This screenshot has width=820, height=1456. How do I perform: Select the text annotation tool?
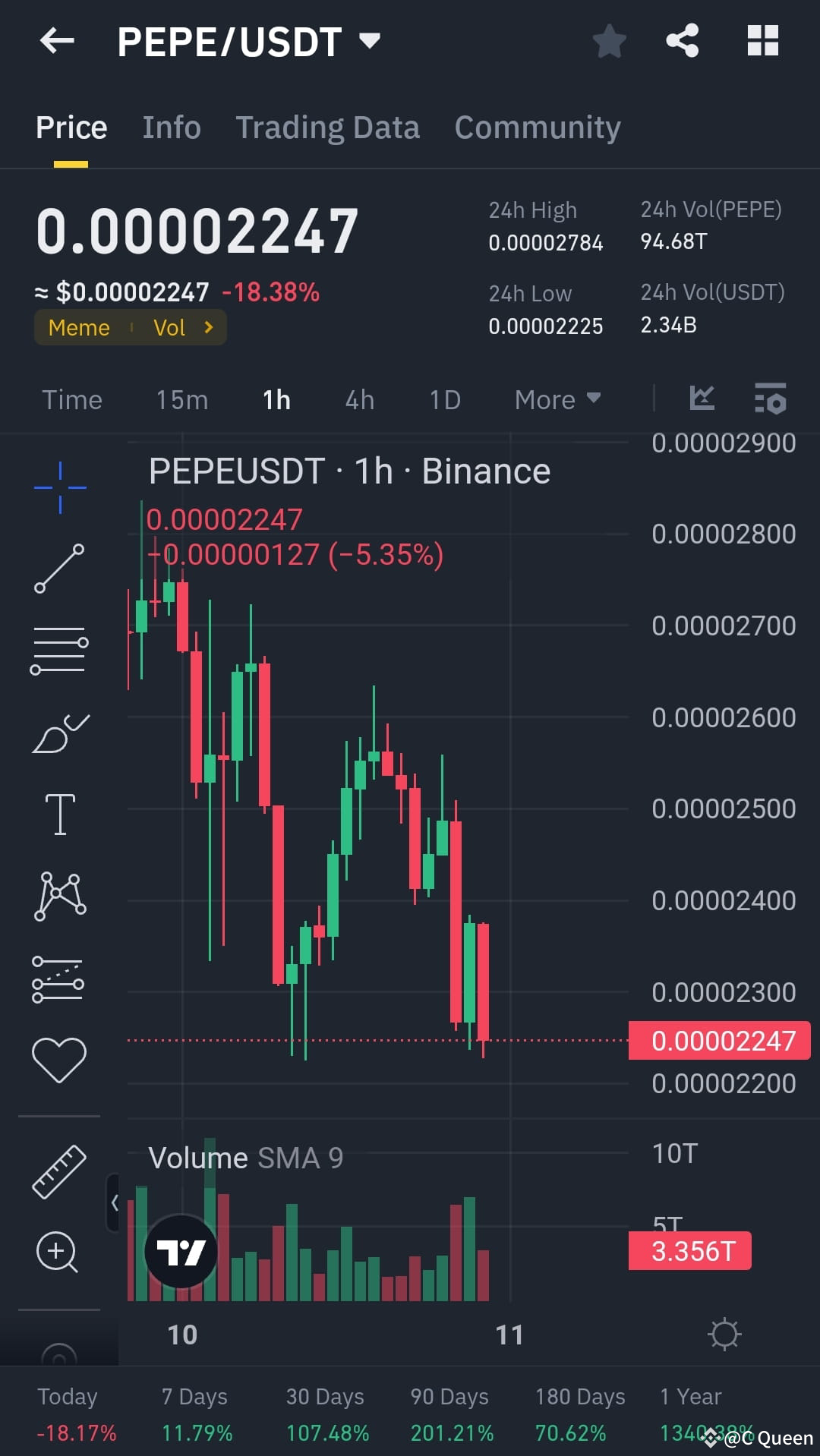click(x=59, y=814)
